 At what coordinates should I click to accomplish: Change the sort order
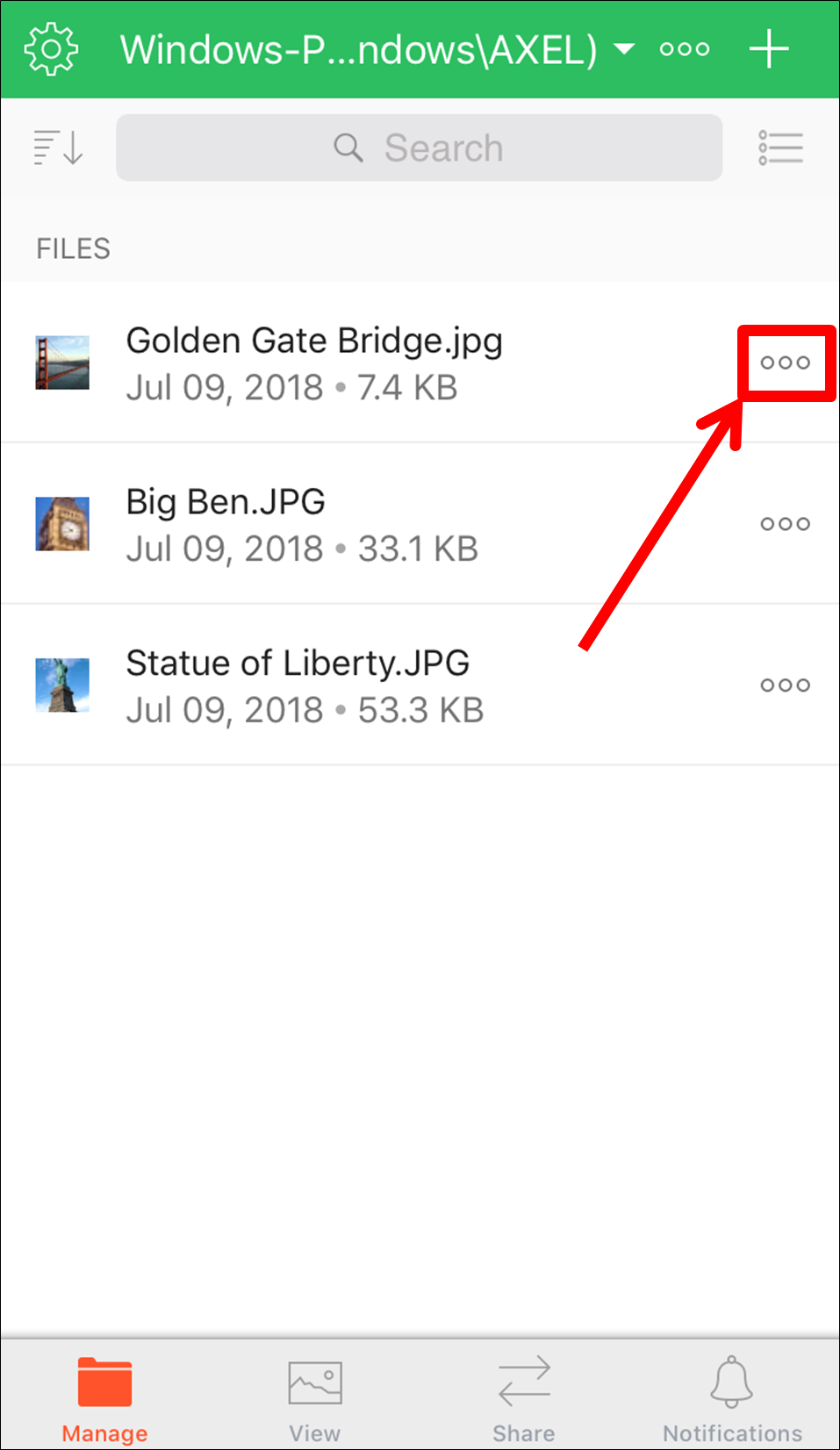pos(59,147)
